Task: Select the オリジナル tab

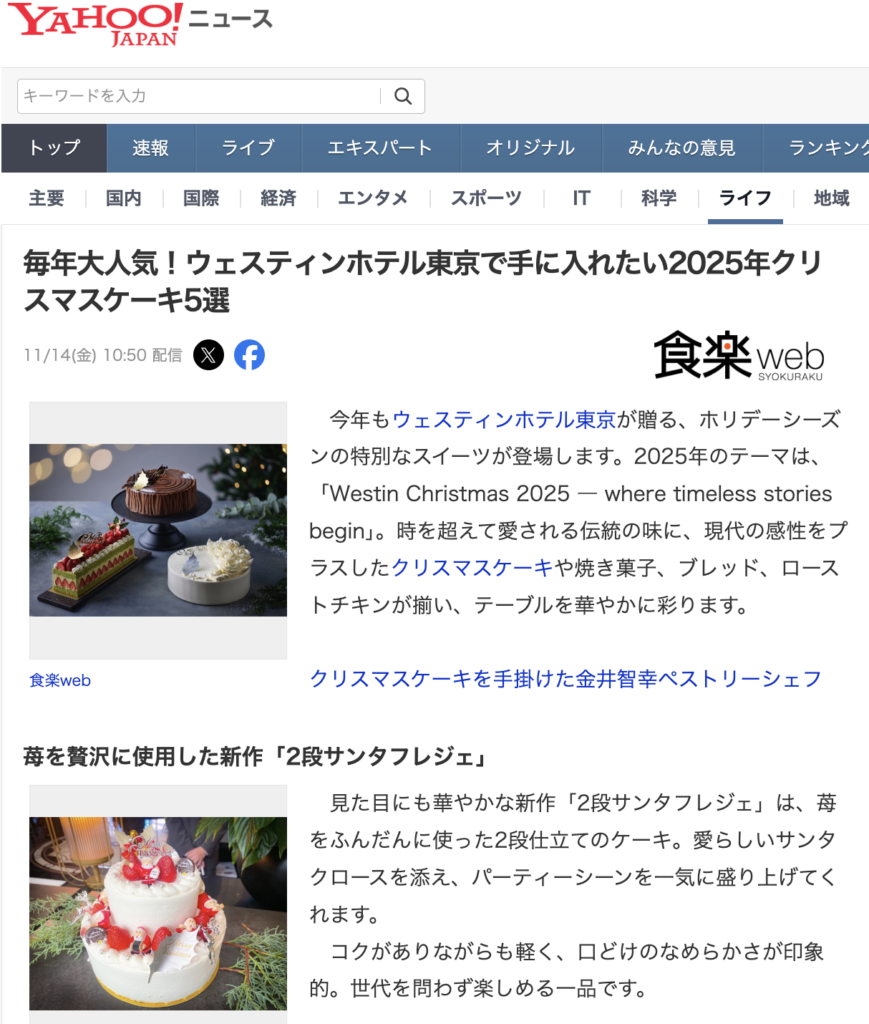Action: click(530, 148)
